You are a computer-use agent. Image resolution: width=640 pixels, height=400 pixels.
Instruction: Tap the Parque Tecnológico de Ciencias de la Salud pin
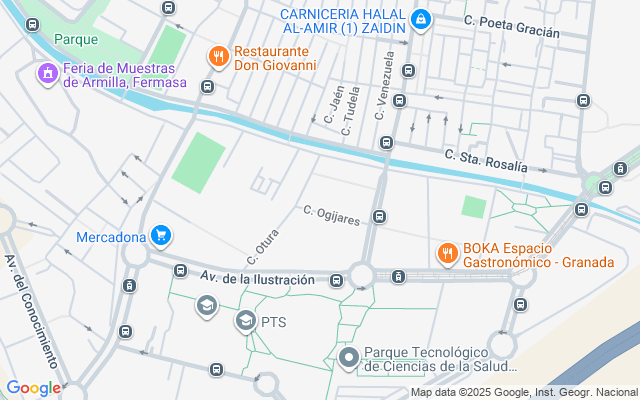tap(349, 358)
